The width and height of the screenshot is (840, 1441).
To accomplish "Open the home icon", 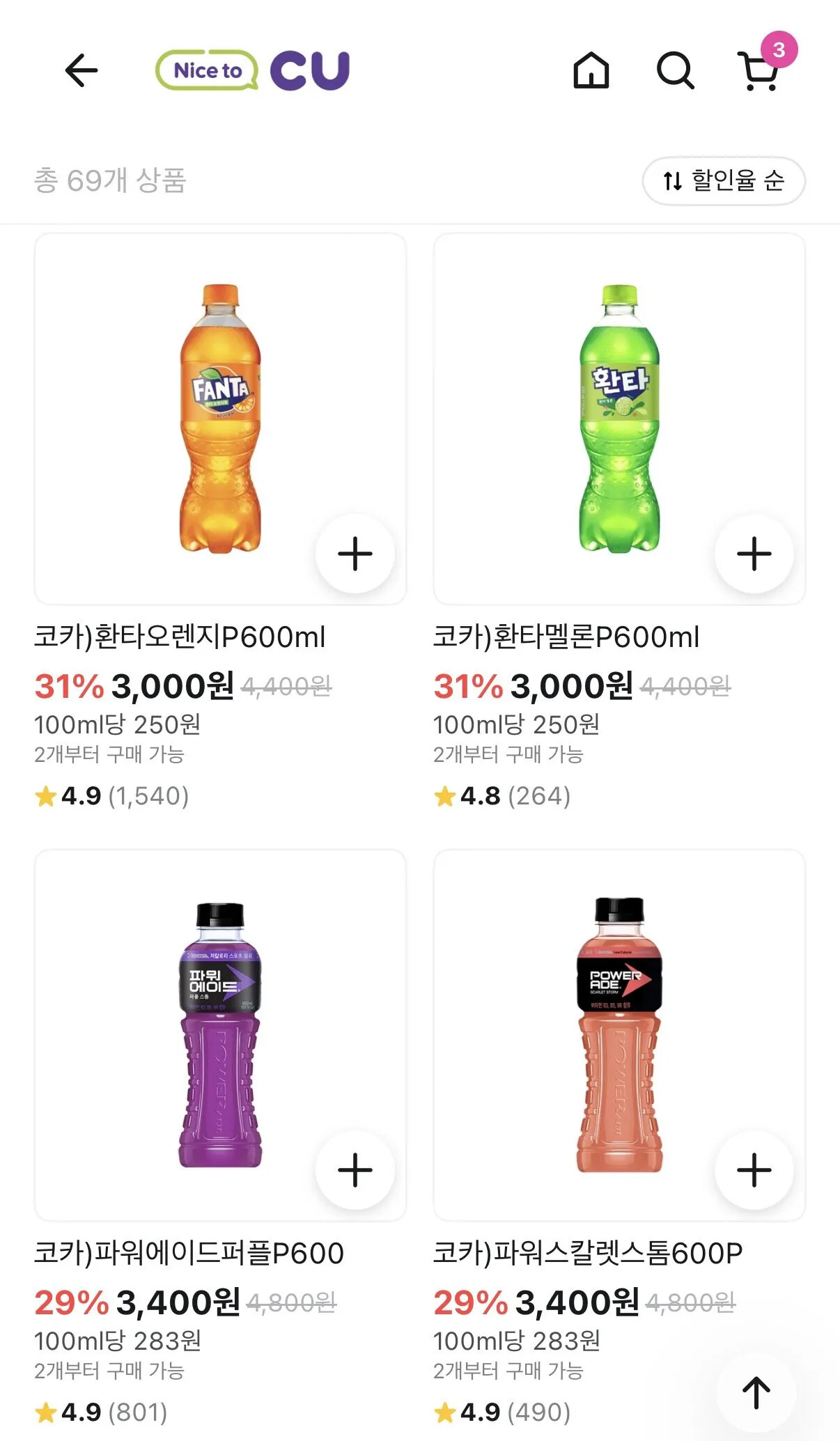I will coord(591,70).
